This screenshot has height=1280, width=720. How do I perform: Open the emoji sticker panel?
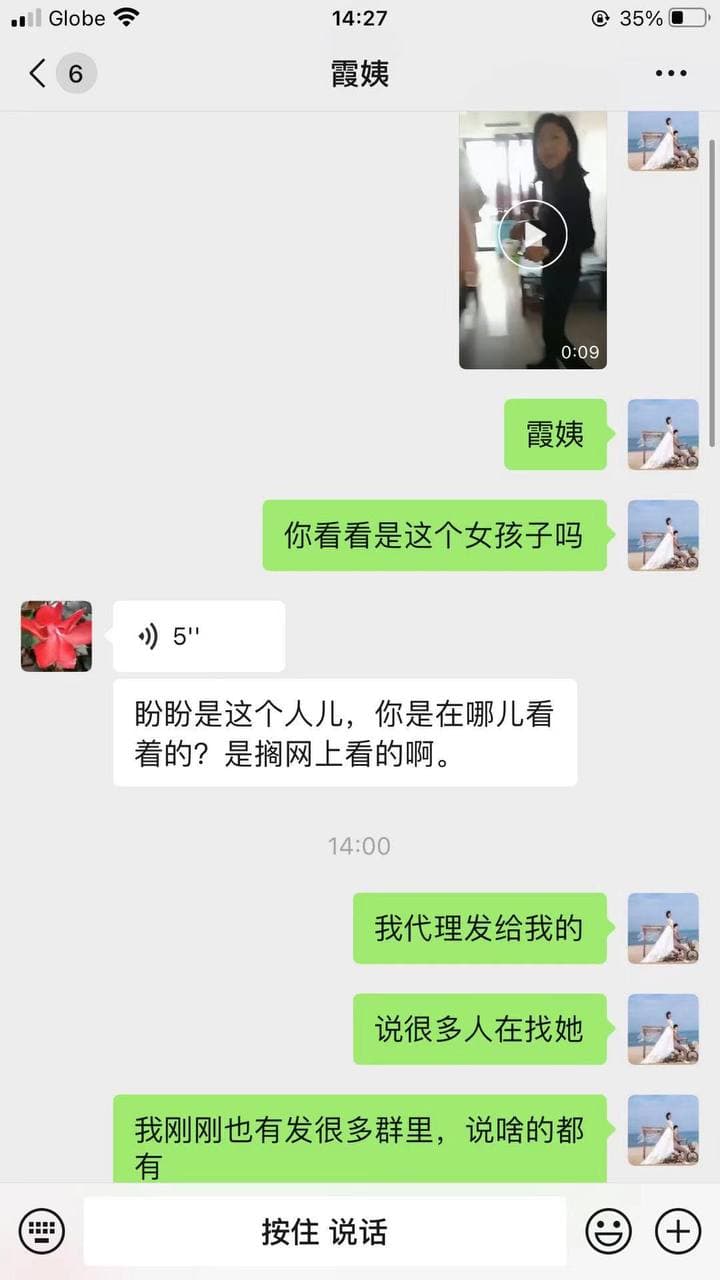coord(608,1230)
